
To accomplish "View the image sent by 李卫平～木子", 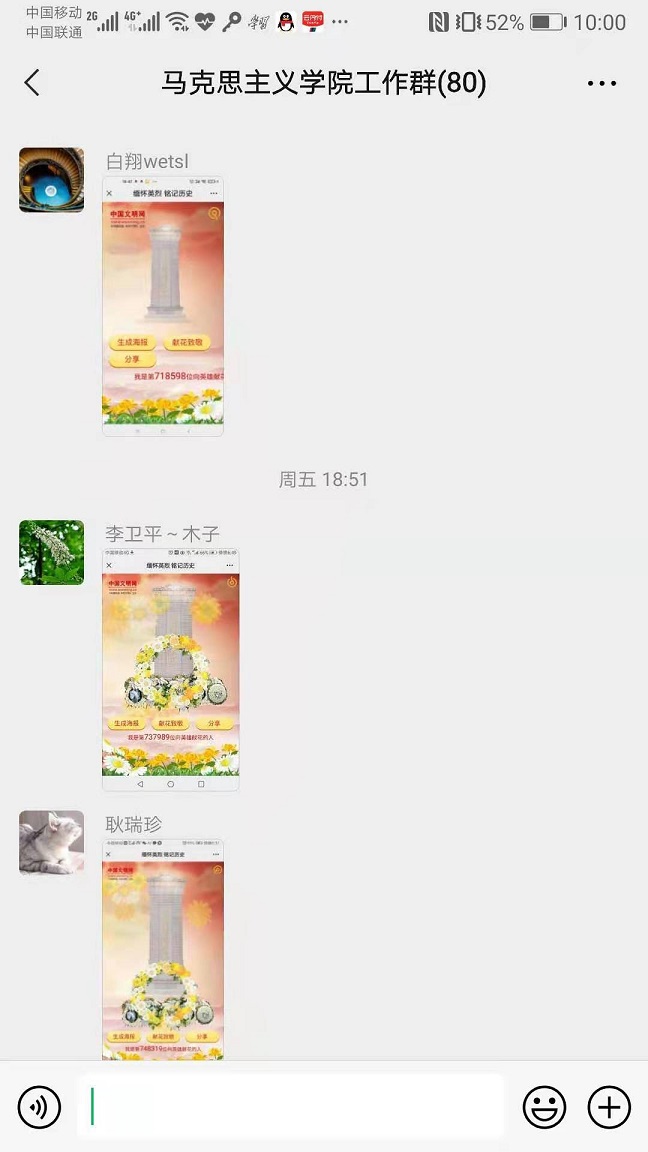I will click(170, 670).
